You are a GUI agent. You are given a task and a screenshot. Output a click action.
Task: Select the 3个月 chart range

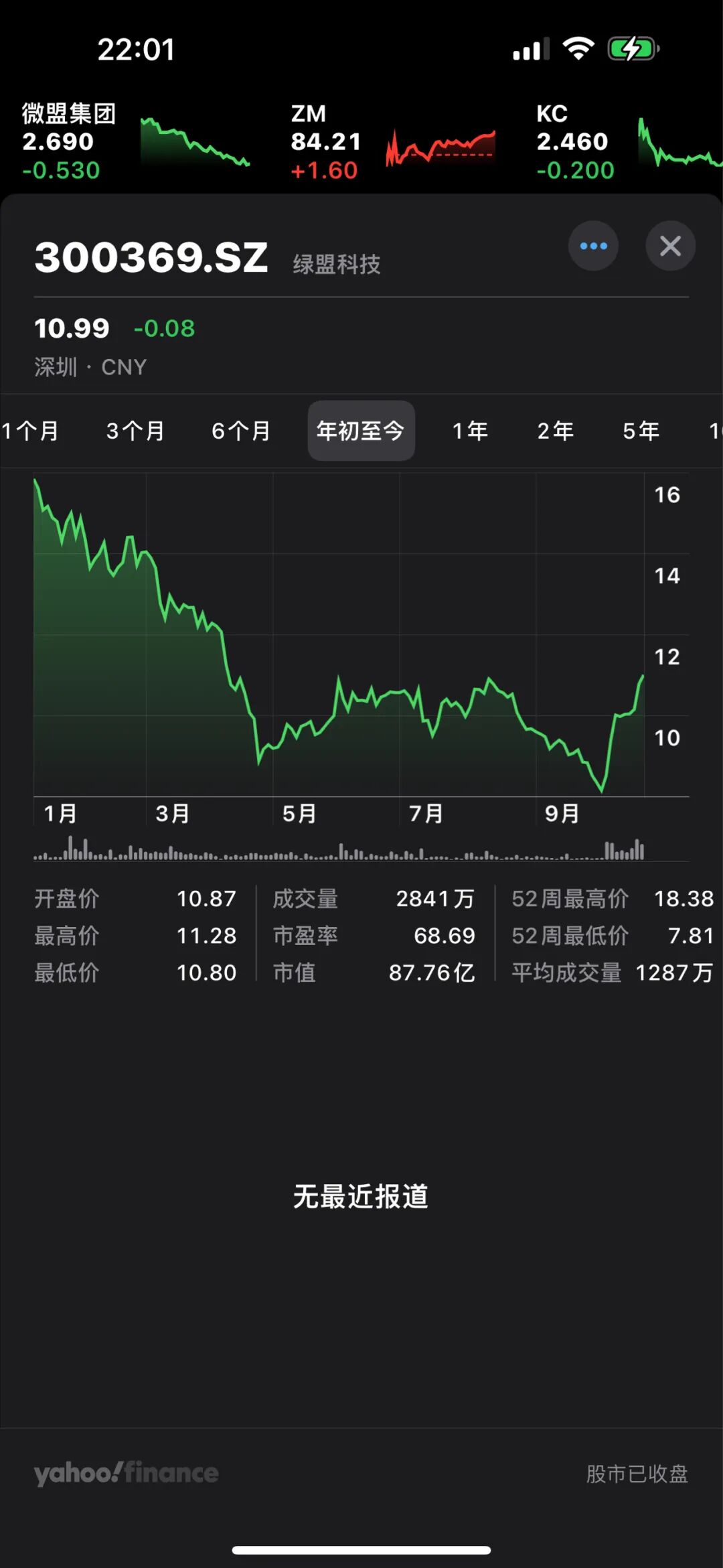(x=135, y=431)
